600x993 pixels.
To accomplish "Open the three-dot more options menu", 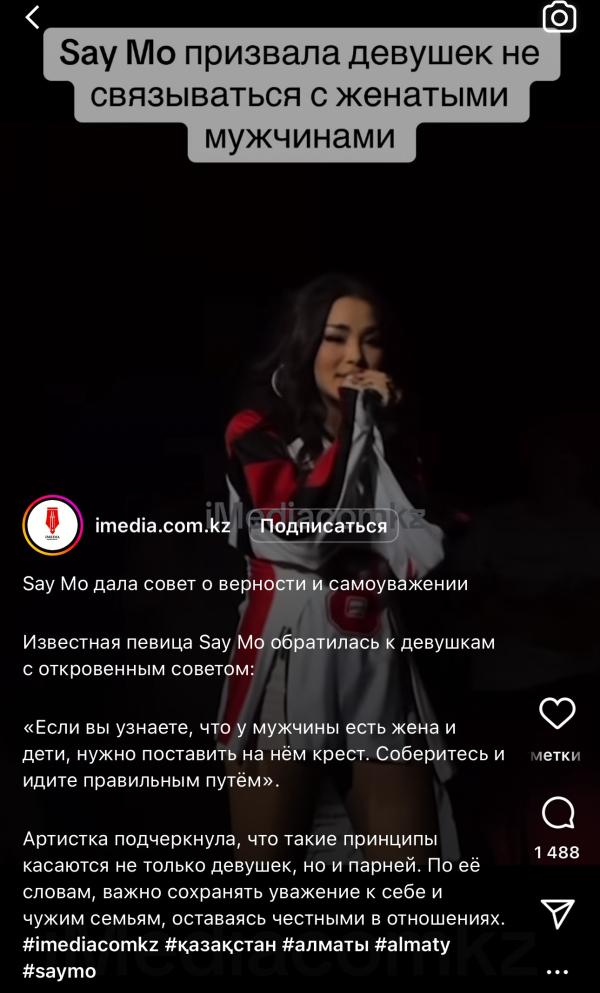I will 557,972.
